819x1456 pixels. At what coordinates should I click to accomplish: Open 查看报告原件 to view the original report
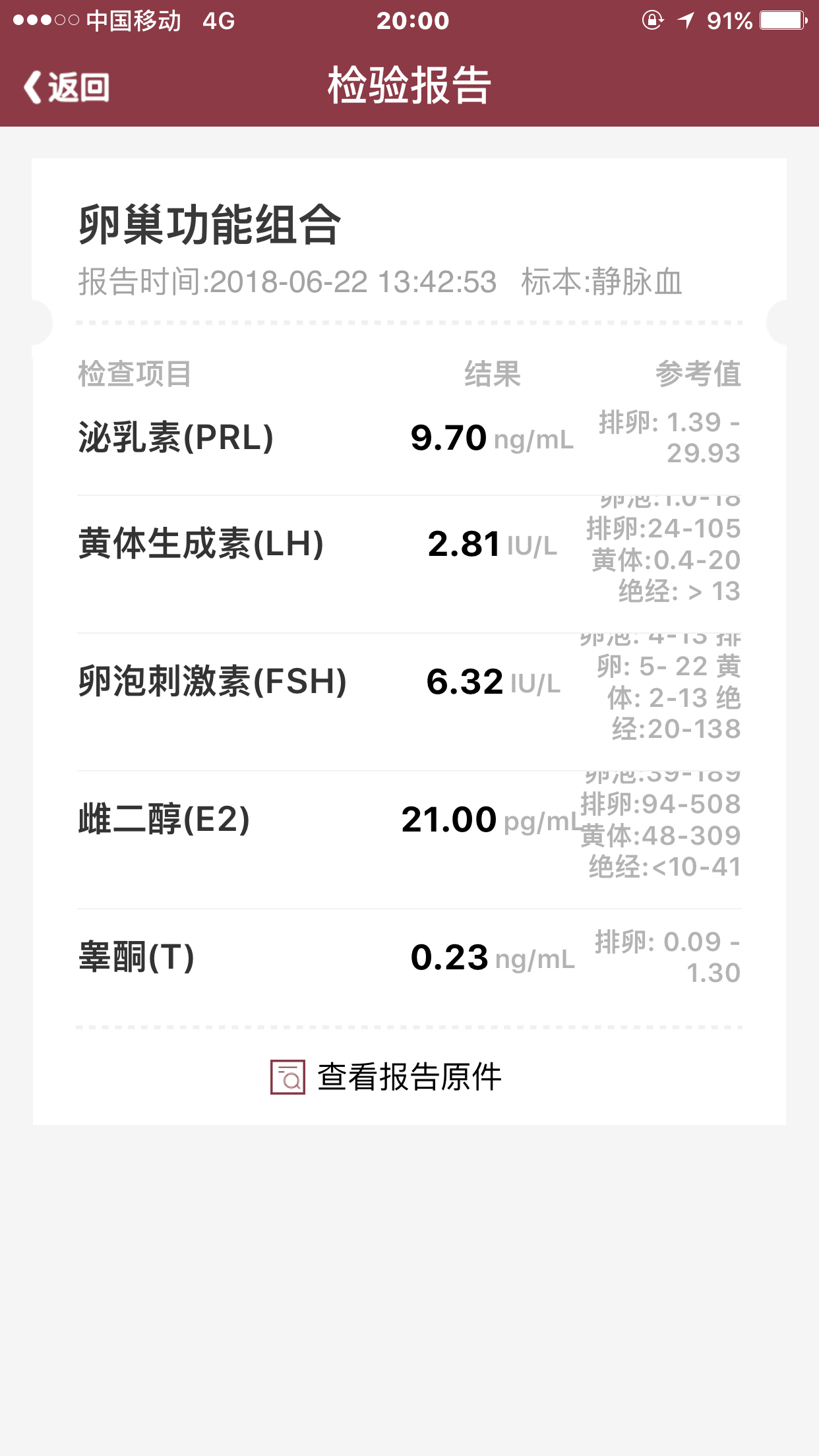pos(386,1077)
